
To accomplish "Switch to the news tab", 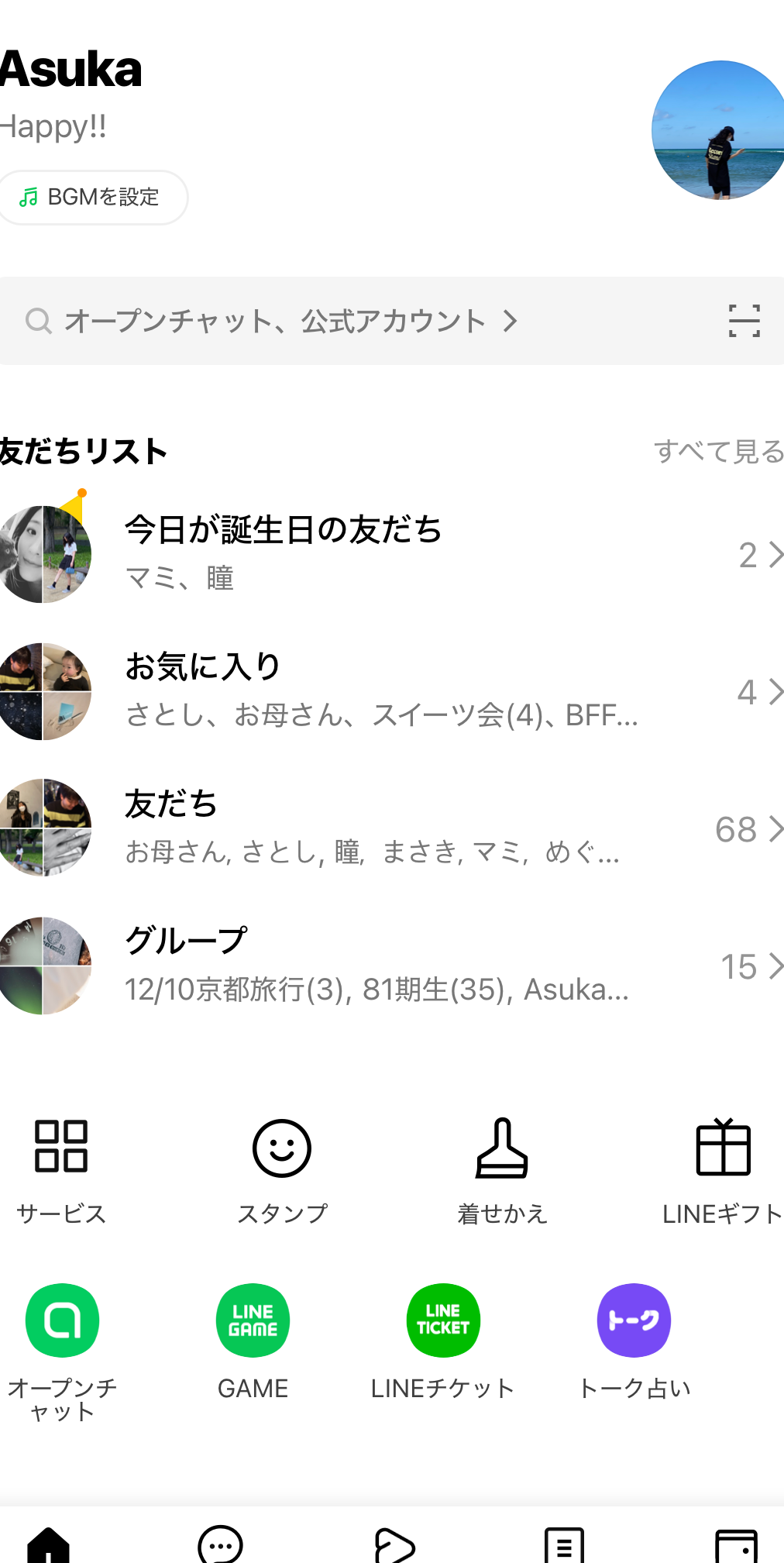I will (564, 1544).
